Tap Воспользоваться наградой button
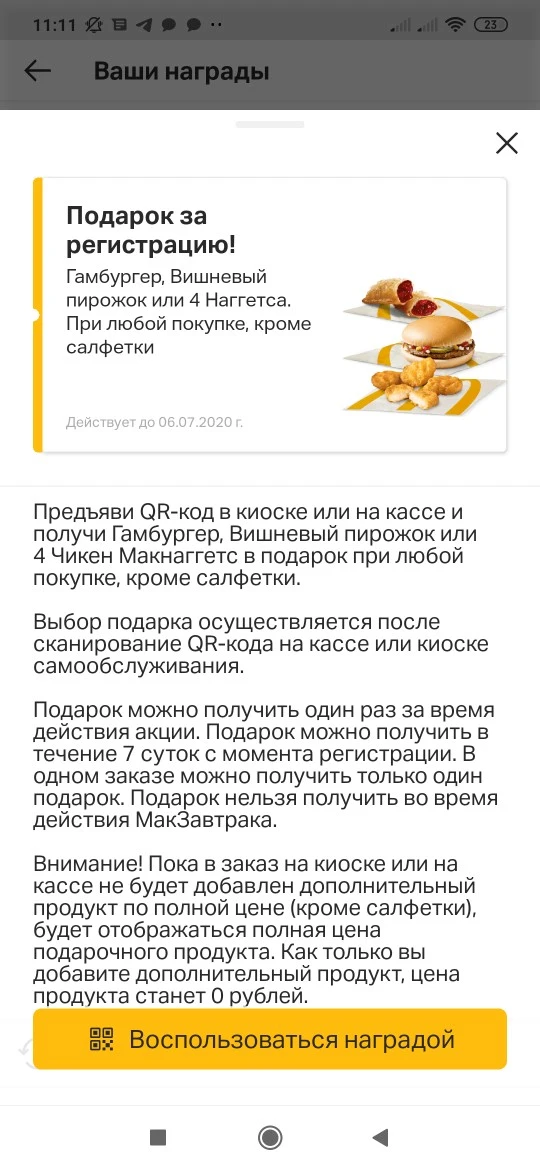Image resolution: width=540 pixels, height=1170 pixels. tap(270, 1039)
